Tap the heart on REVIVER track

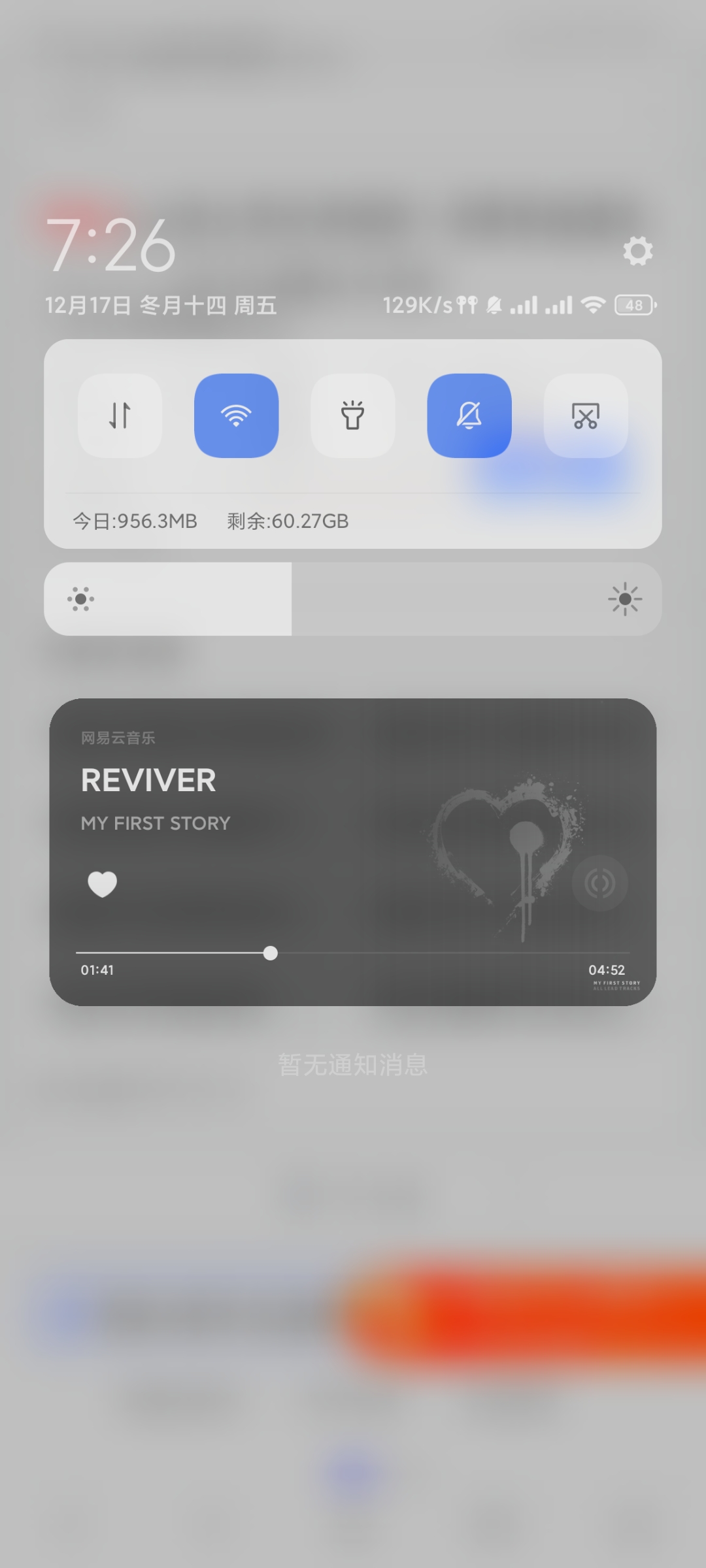[x=102, y=885]
